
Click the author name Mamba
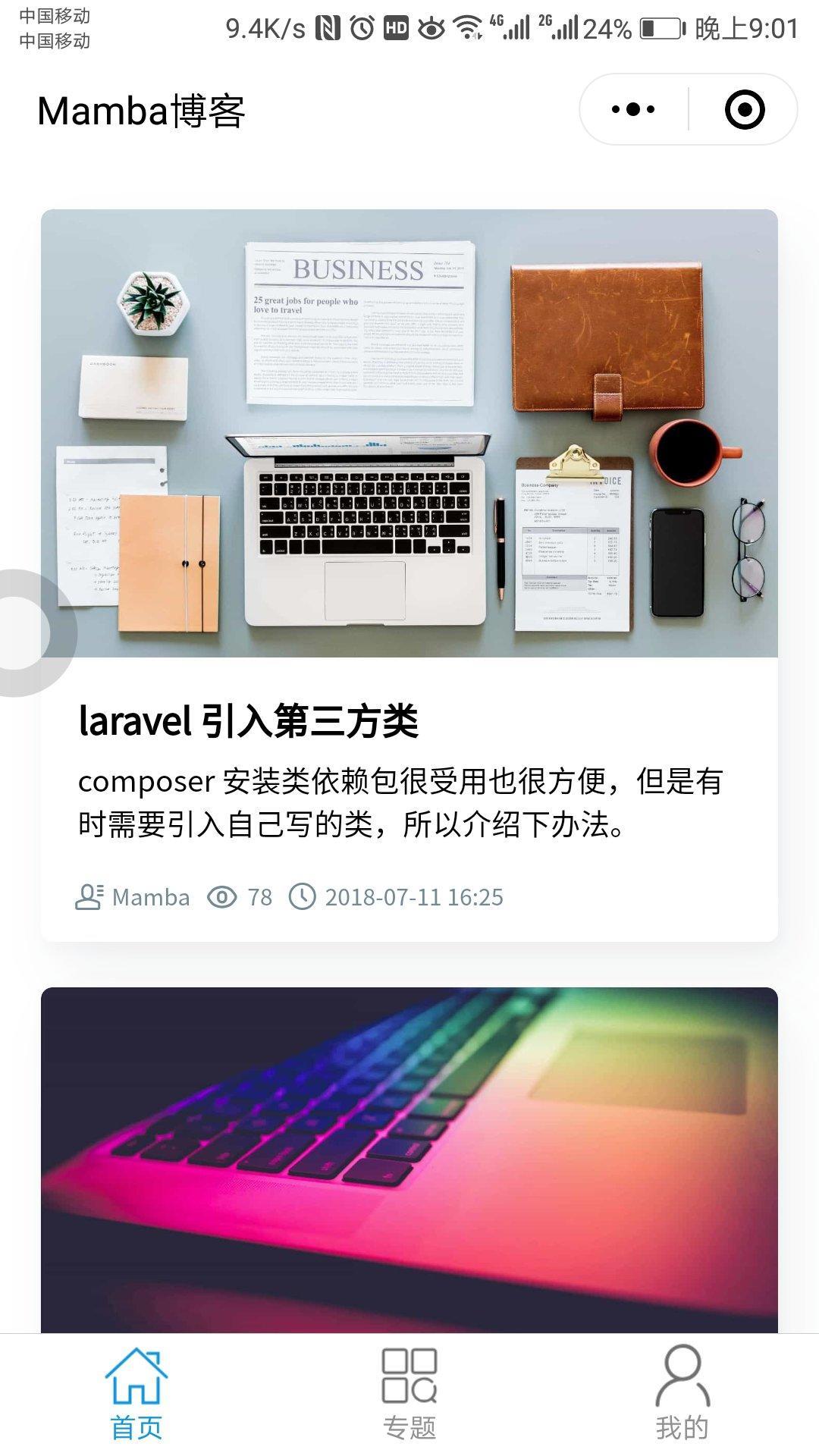click(151, 897)
